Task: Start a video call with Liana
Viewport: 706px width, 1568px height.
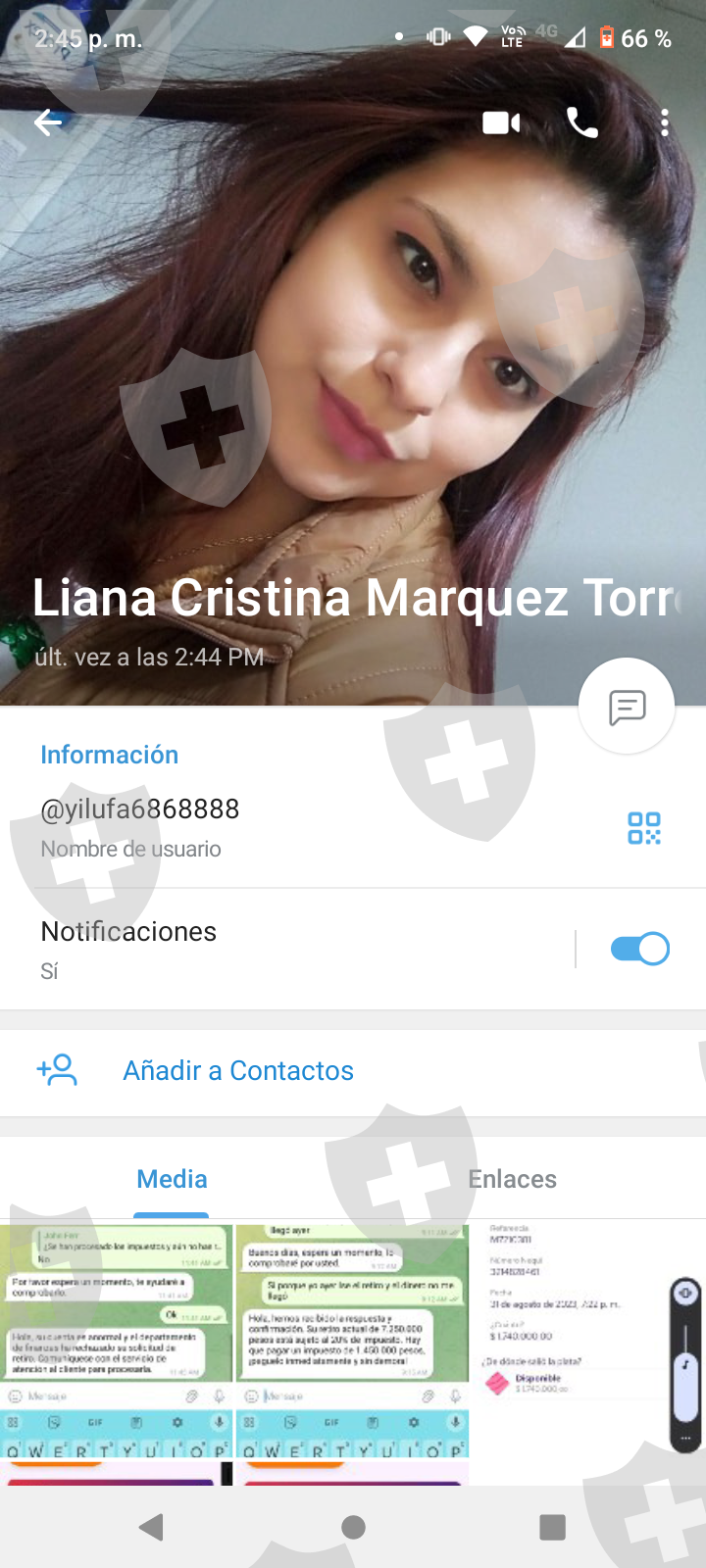Action: [501, 122]
